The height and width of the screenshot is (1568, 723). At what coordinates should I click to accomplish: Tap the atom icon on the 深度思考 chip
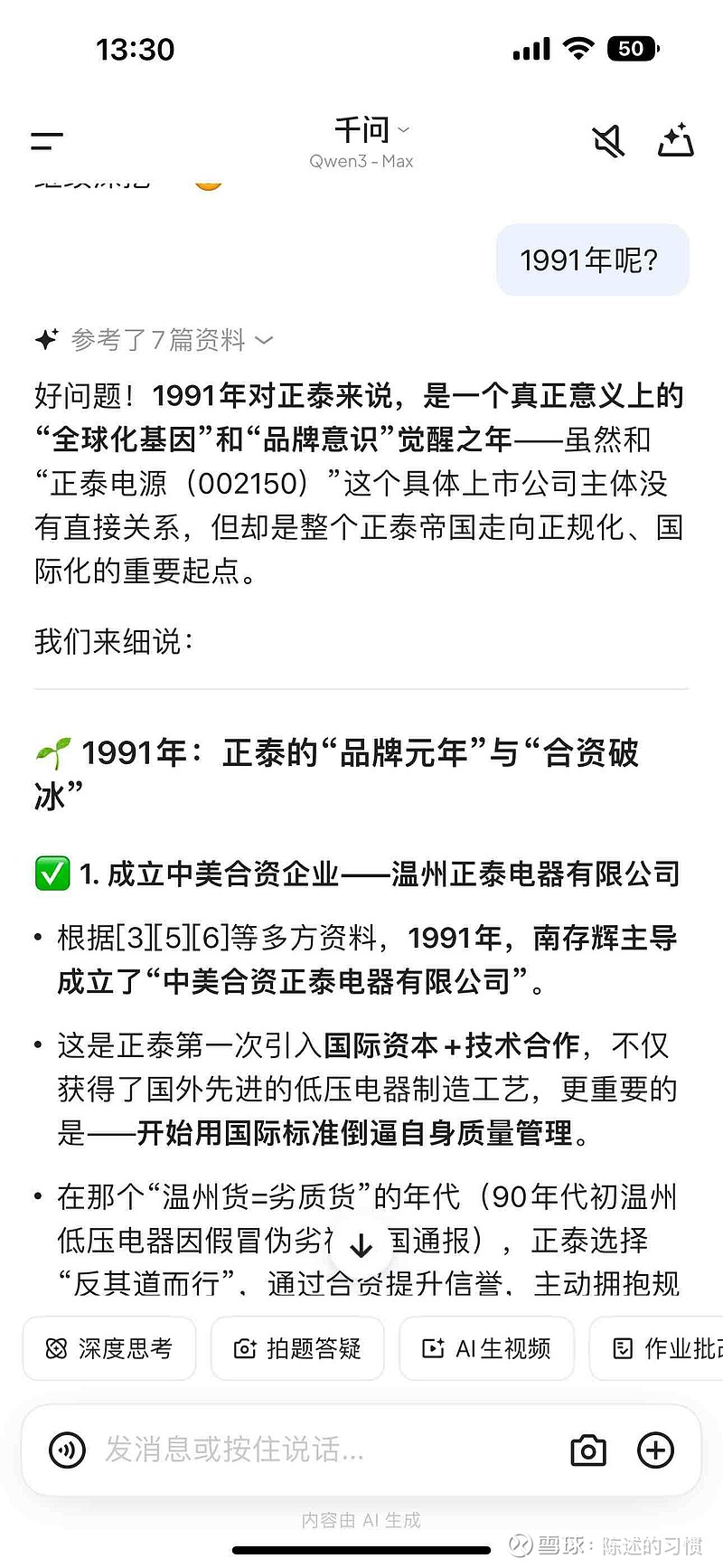tap(56, 1348)
